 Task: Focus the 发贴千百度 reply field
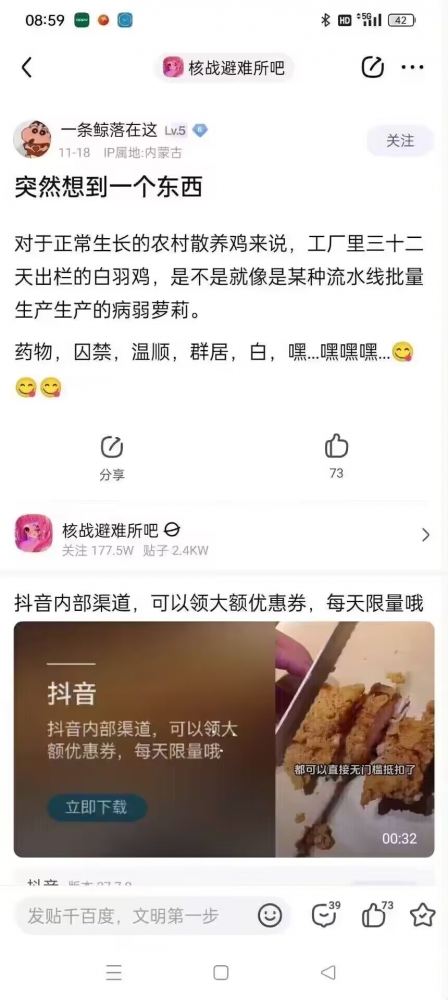137,916
